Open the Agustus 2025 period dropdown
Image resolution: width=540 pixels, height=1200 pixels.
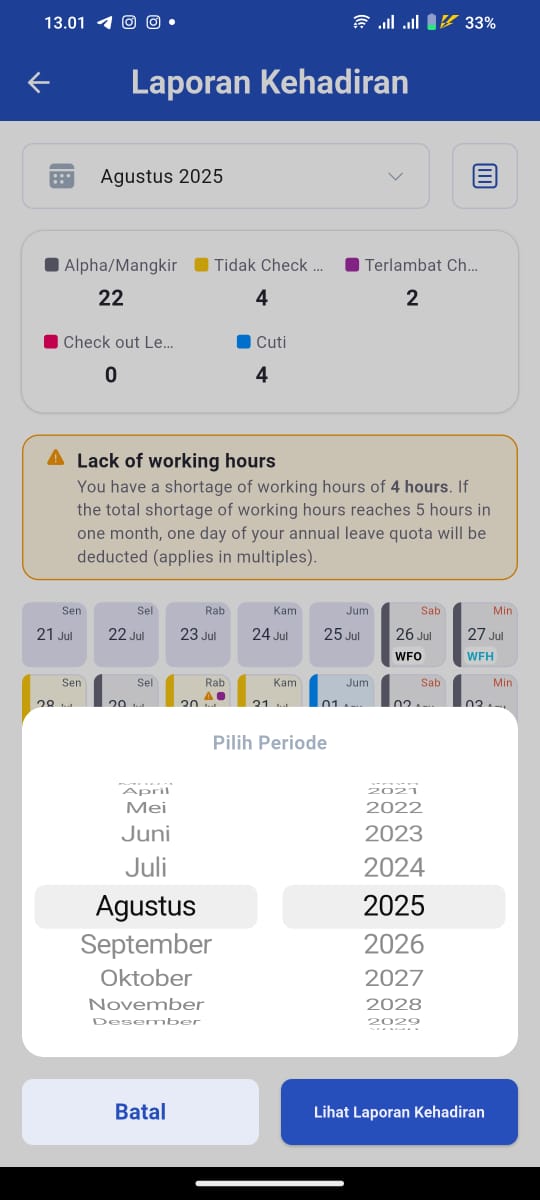coord(226,176)
